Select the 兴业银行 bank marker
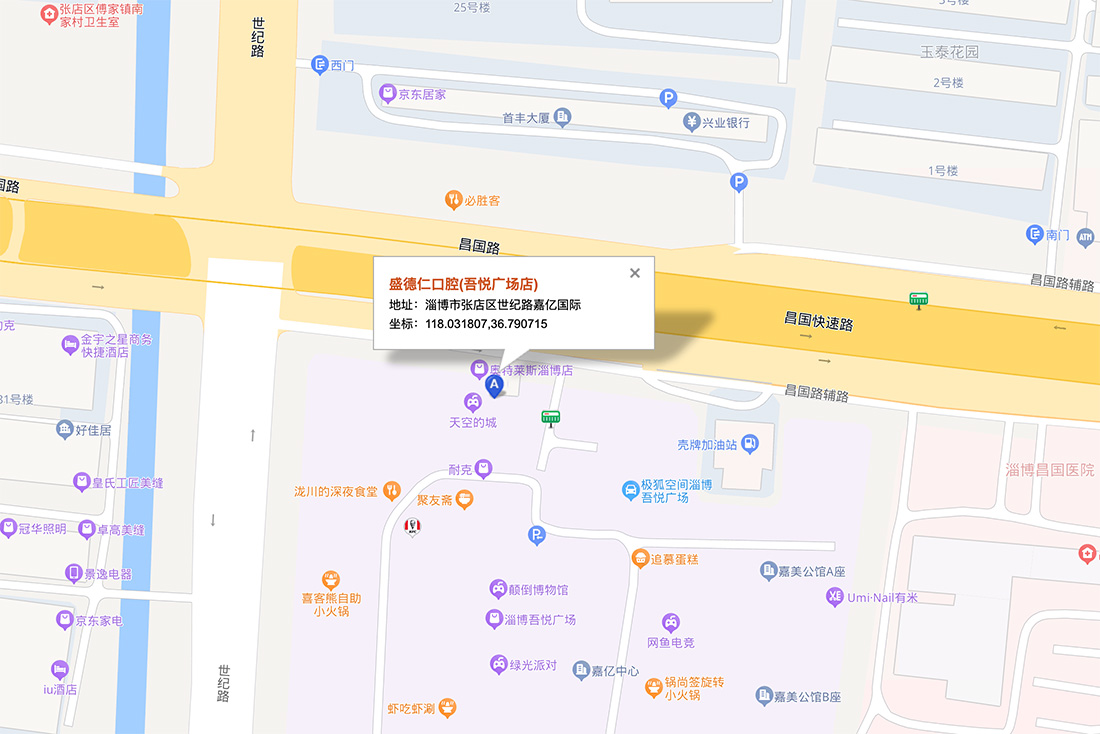The image size is (1100, 734). (x=691, y=122)
